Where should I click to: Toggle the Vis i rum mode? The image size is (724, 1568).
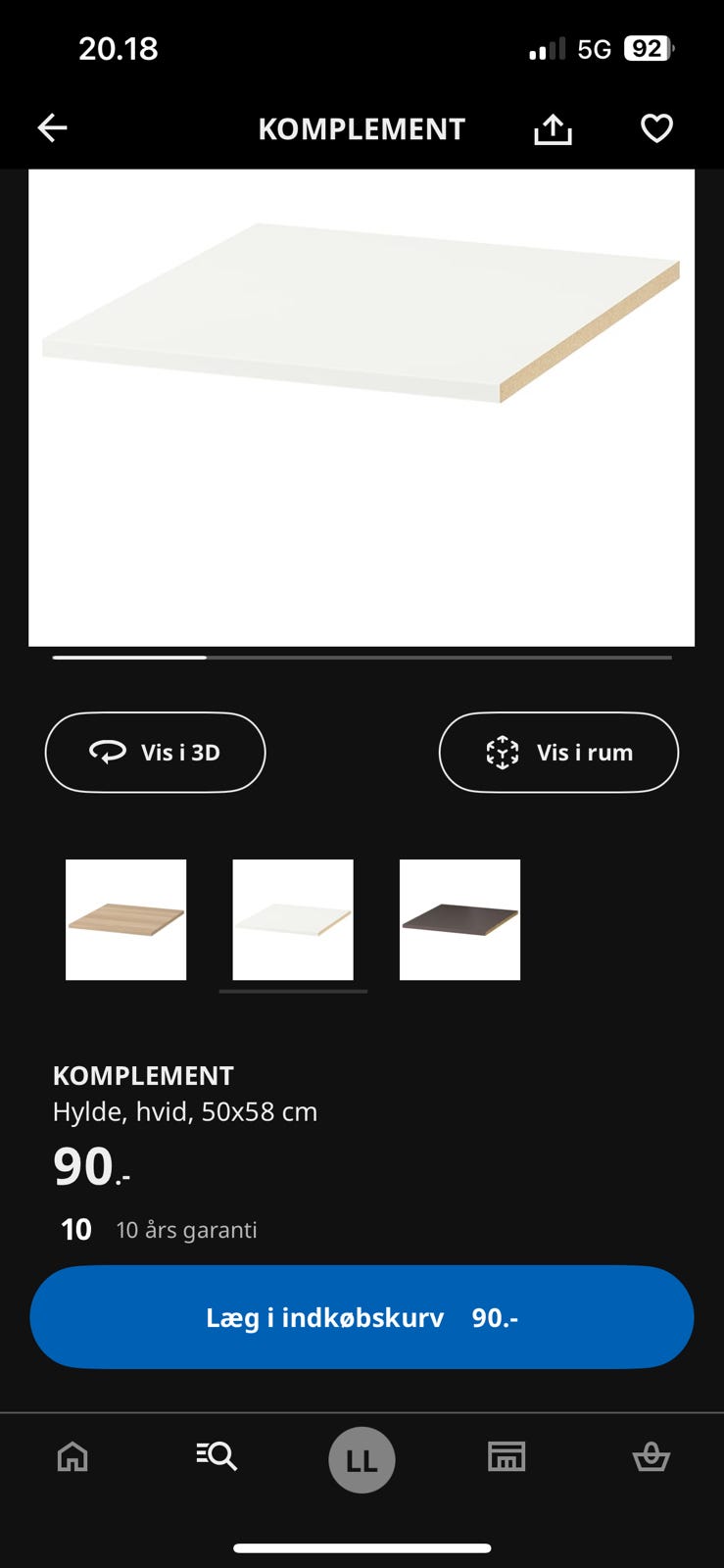pos(558,752)
